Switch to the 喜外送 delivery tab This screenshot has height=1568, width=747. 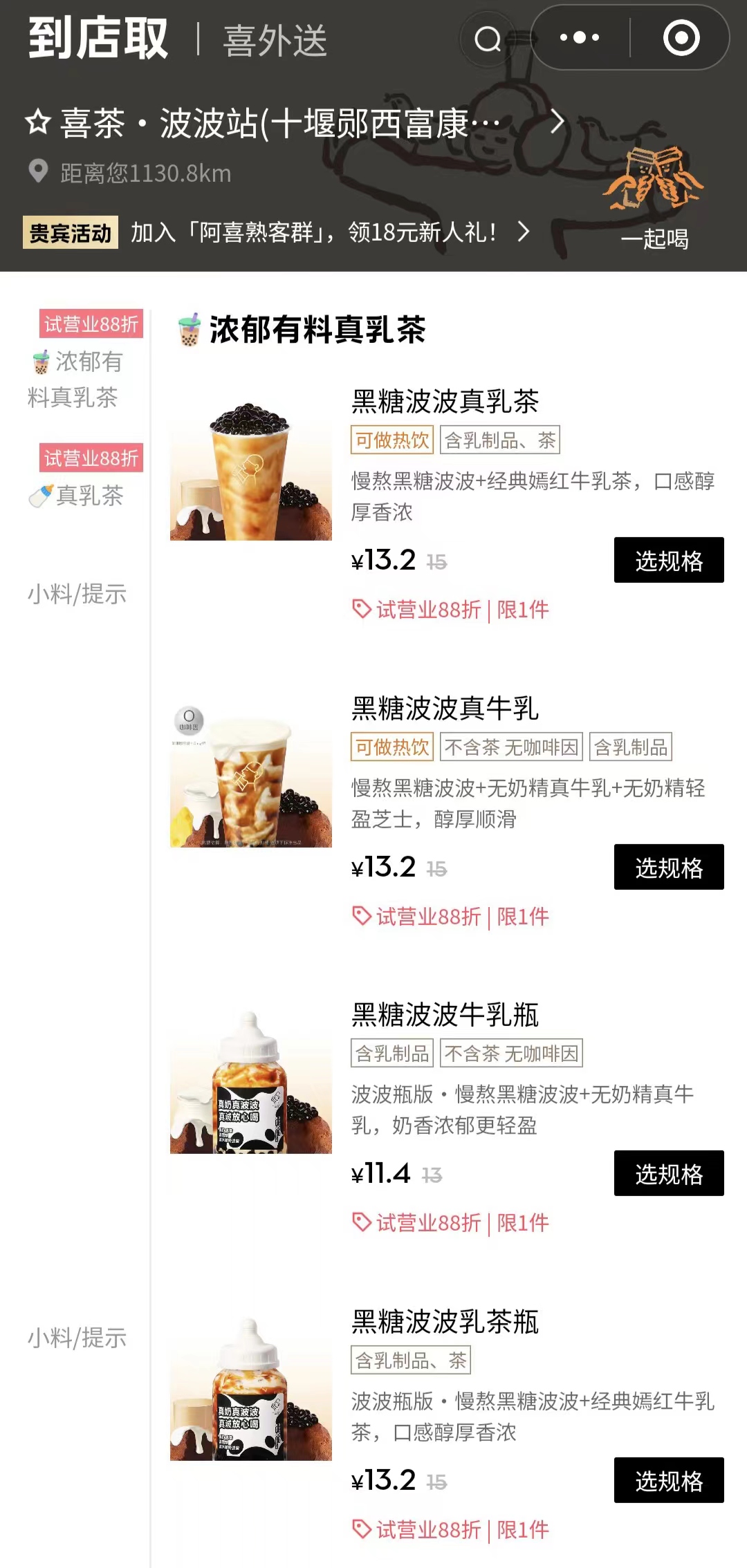(275, 39)
